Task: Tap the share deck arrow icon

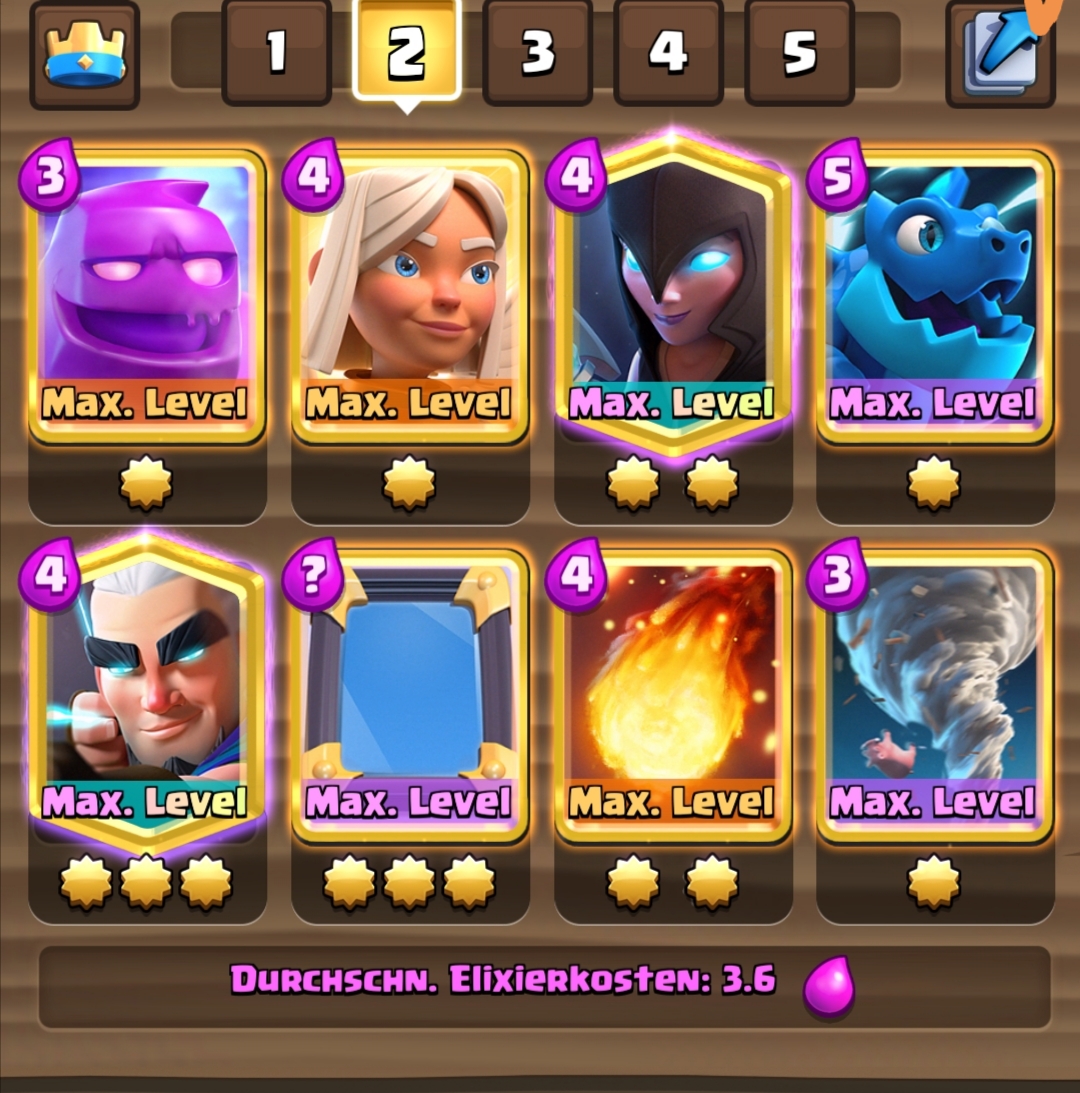Action: [1001, 55]
